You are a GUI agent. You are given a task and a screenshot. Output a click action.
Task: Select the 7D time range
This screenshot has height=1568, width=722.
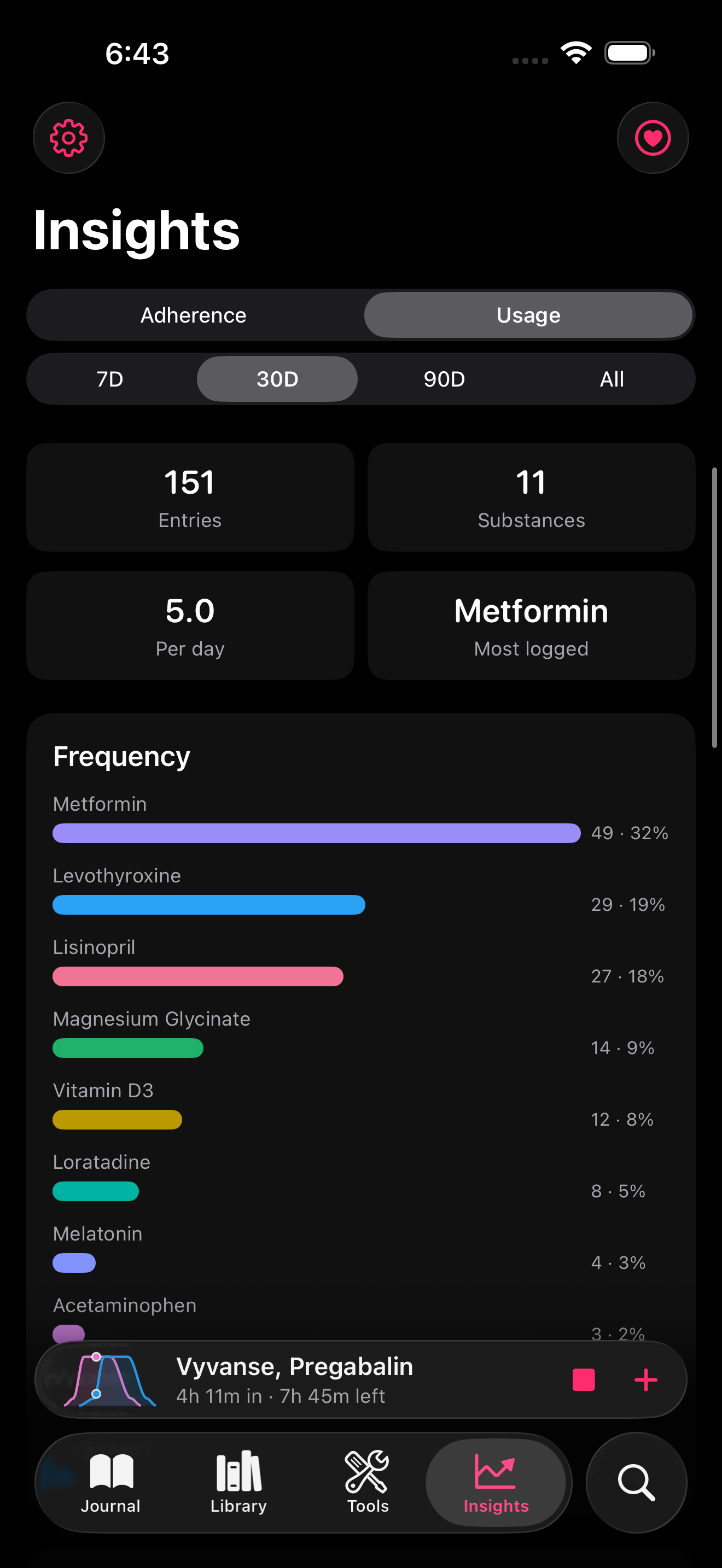(x=110, y=379)
